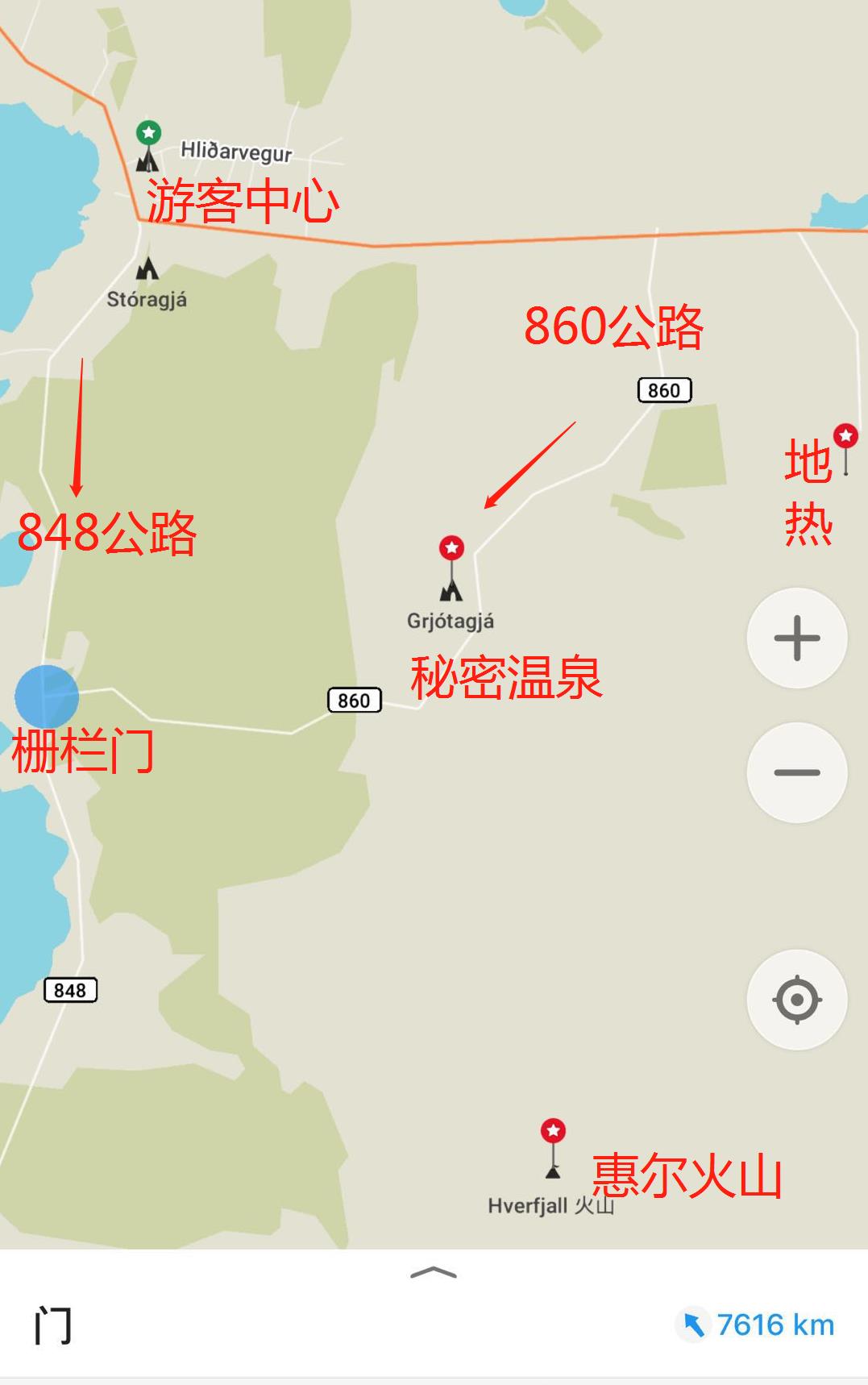Open the green Hliðarvegur bookmark pin

(148, 133)
